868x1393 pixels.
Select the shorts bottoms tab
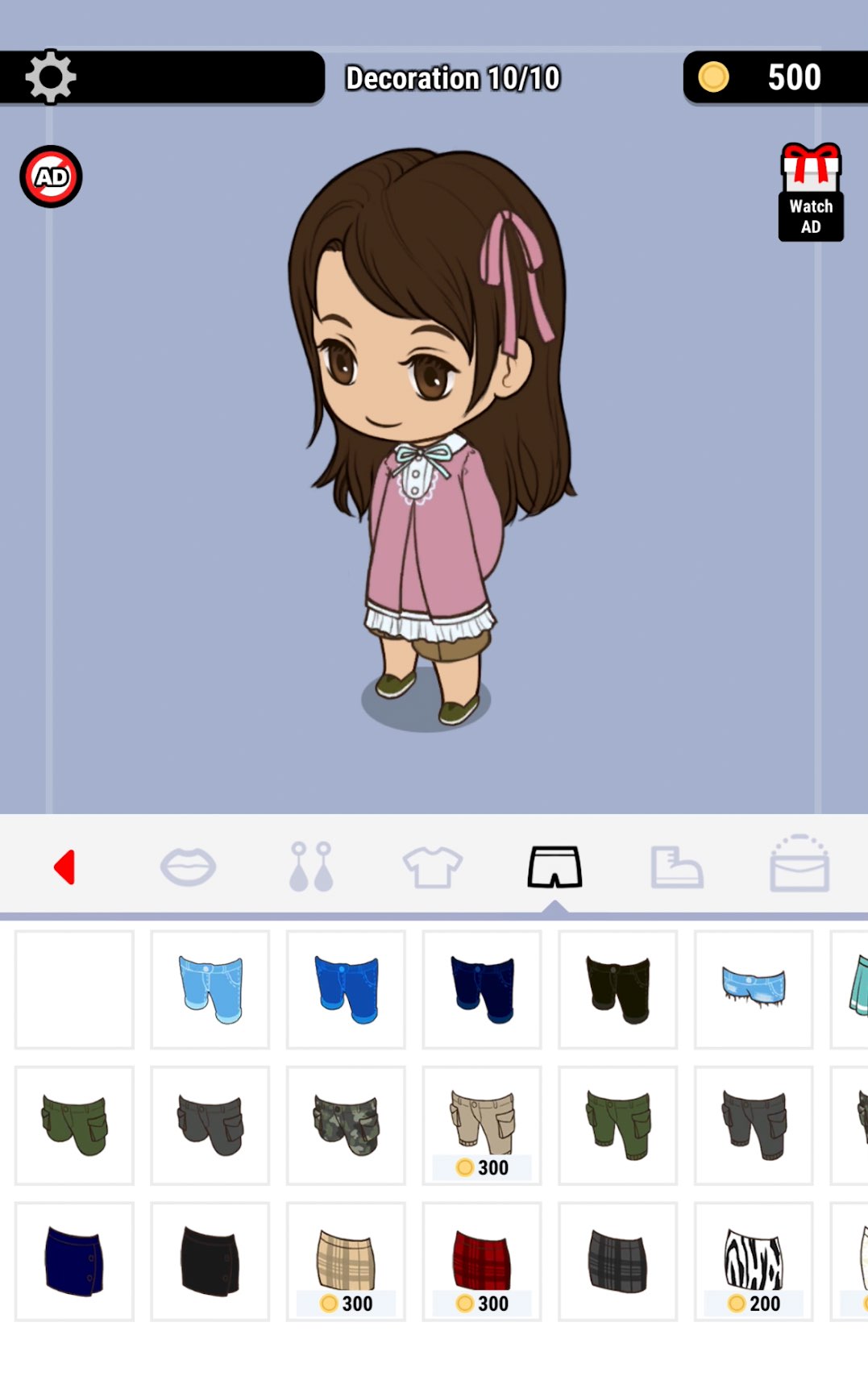(x=554, y=867)
